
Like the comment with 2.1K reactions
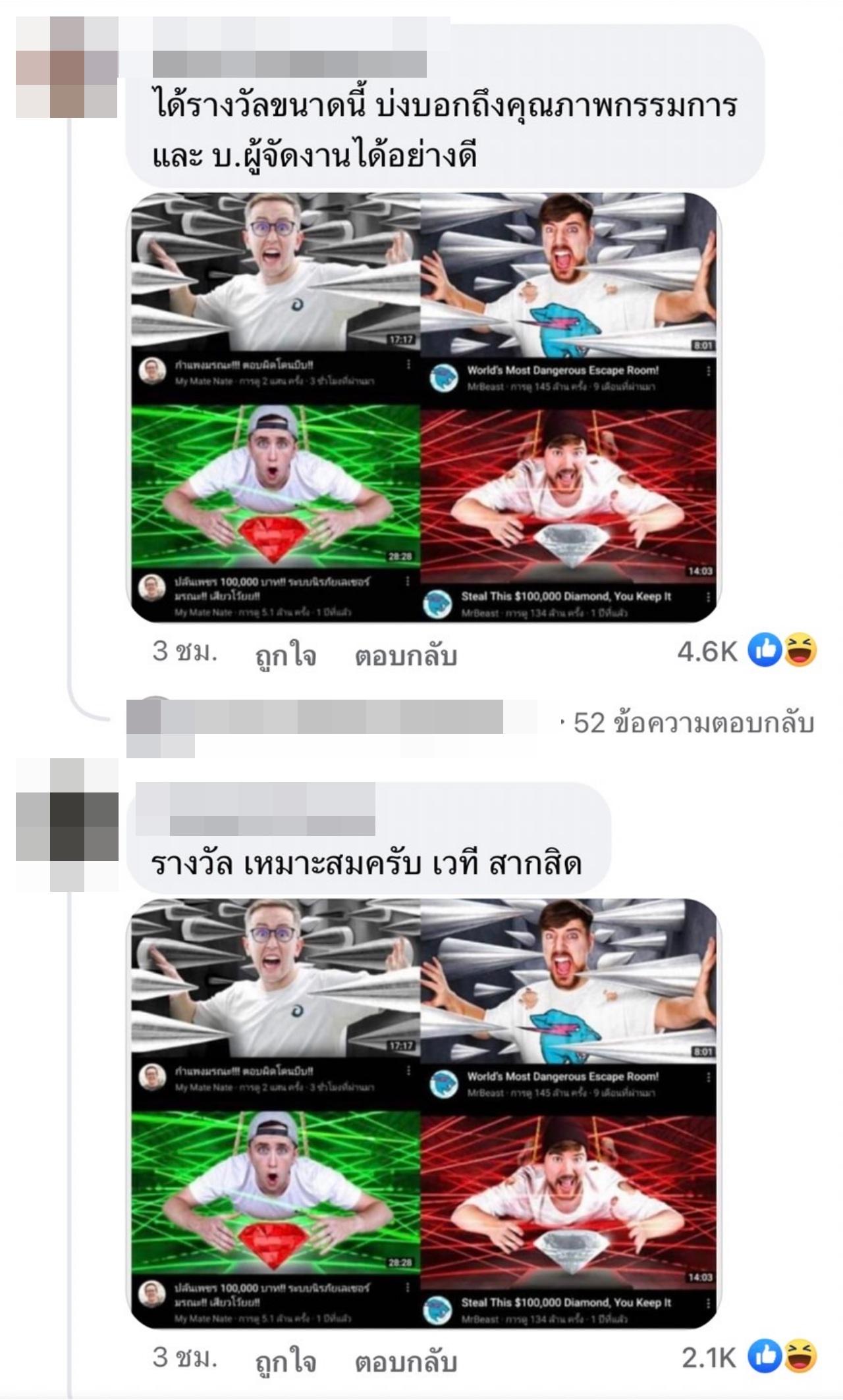pos(285,1361)
